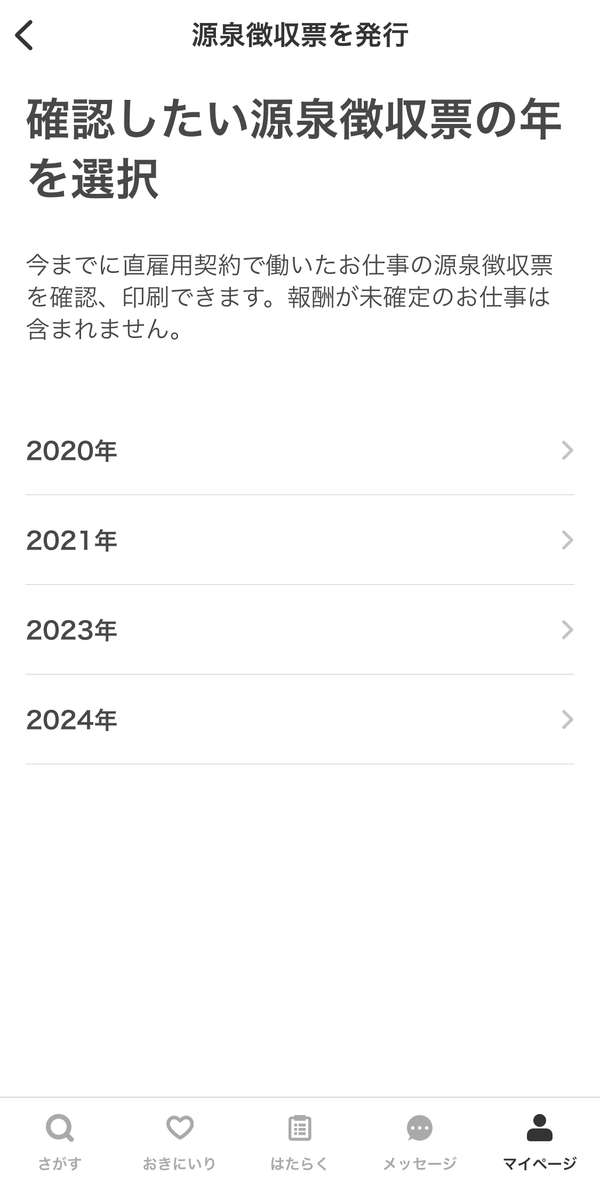The height and width of the screenshot is (1200, 600).
Task: View the 2023年 withholding slip
Action: point(300,630)
